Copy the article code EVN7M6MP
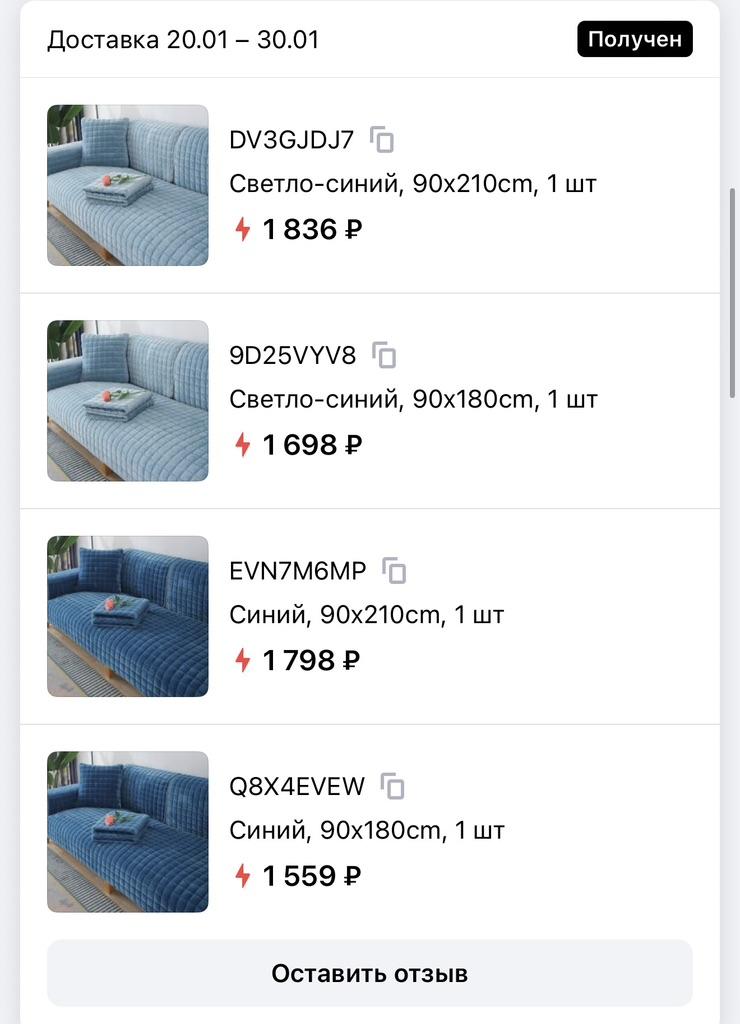740x1024 pixels. (x=395, y=571)
